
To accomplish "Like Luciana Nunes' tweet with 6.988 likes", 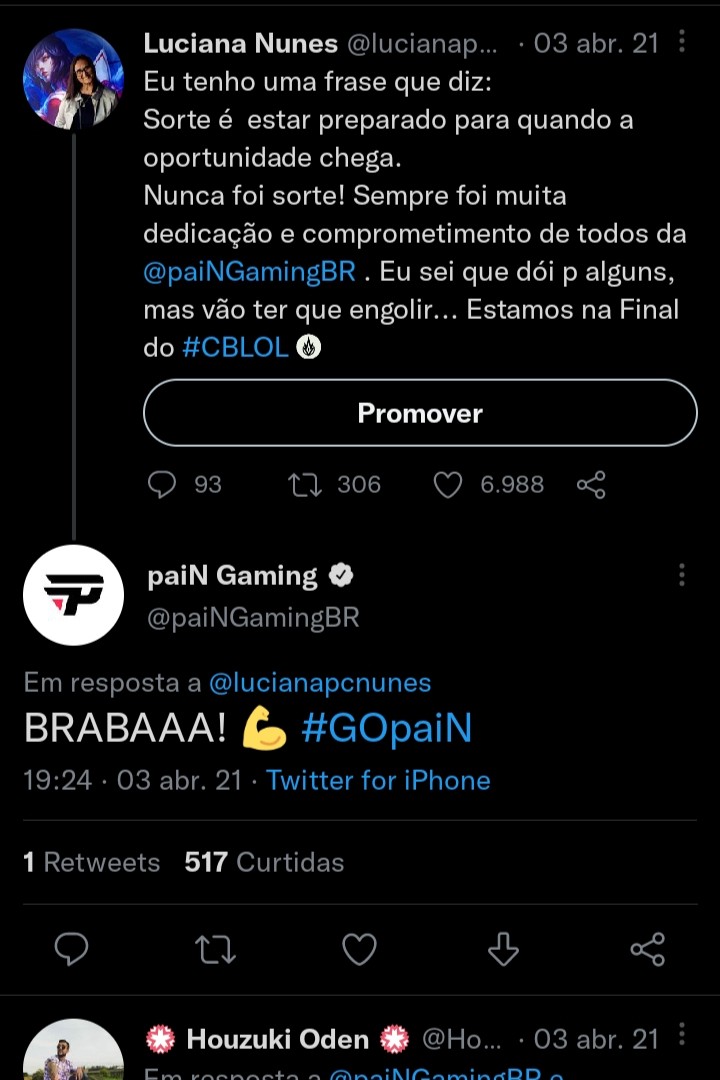I will tap(448, 485).
